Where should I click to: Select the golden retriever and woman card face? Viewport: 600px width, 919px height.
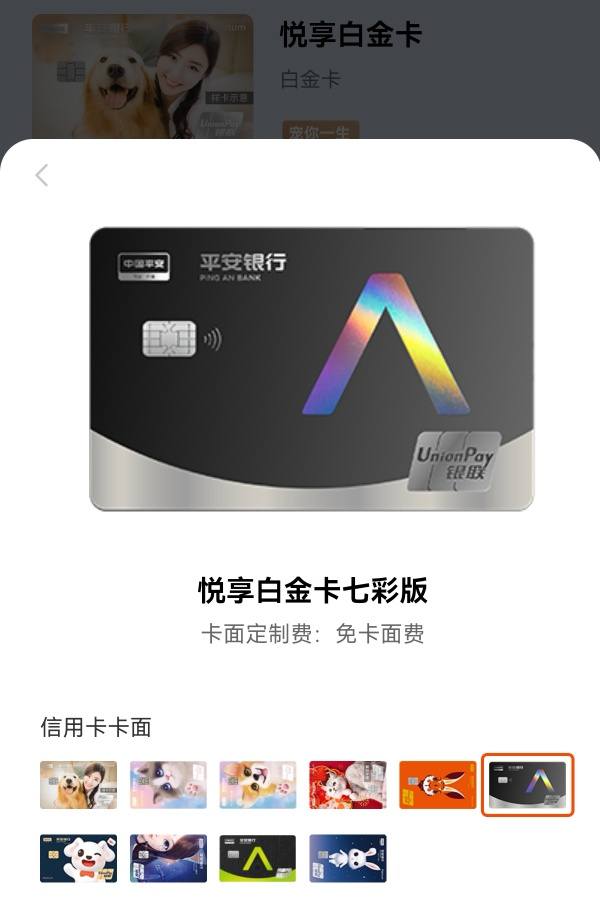tap(78, 785)
